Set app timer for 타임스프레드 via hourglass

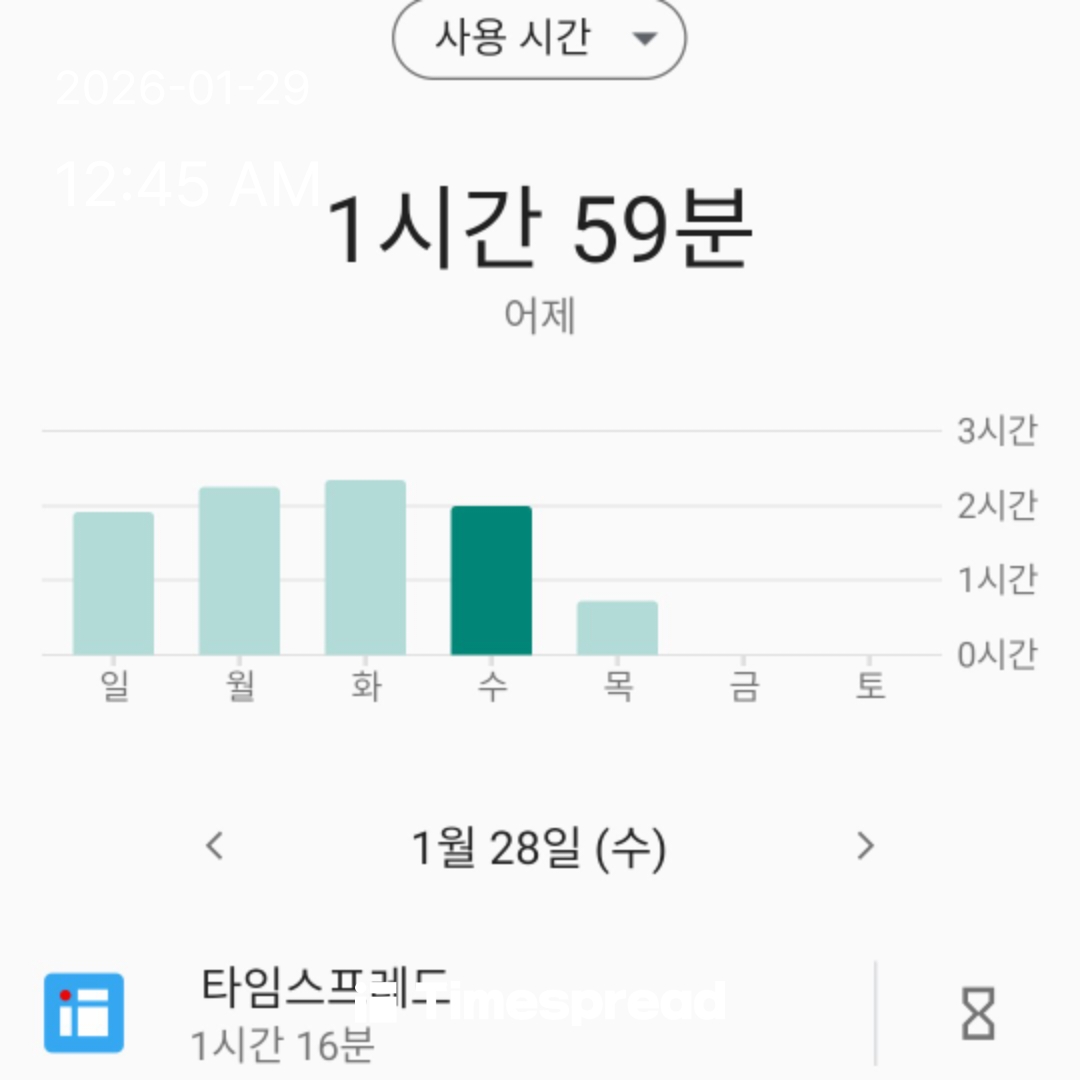point(977,1012)
